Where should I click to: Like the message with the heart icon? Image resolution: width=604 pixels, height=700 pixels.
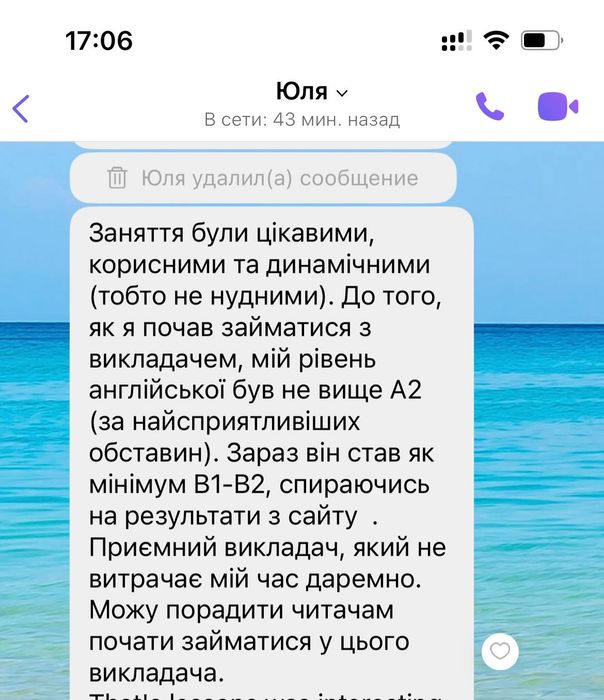pyautogui.click(x=500, y=653)
